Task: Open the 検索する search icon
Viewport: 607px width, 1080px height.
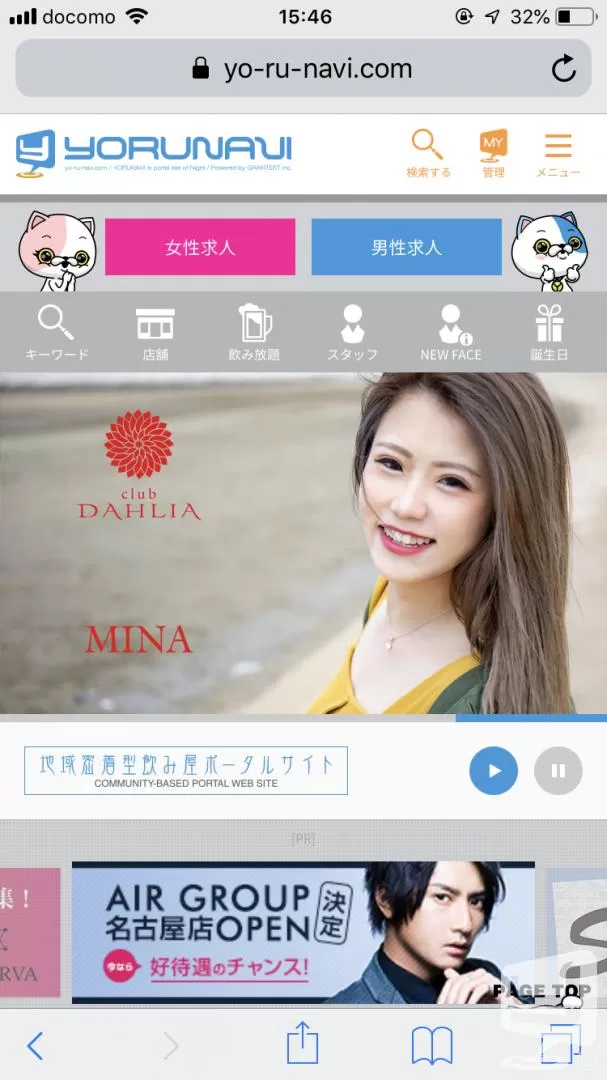Action: pyautogui.click(x=428, y=153)
